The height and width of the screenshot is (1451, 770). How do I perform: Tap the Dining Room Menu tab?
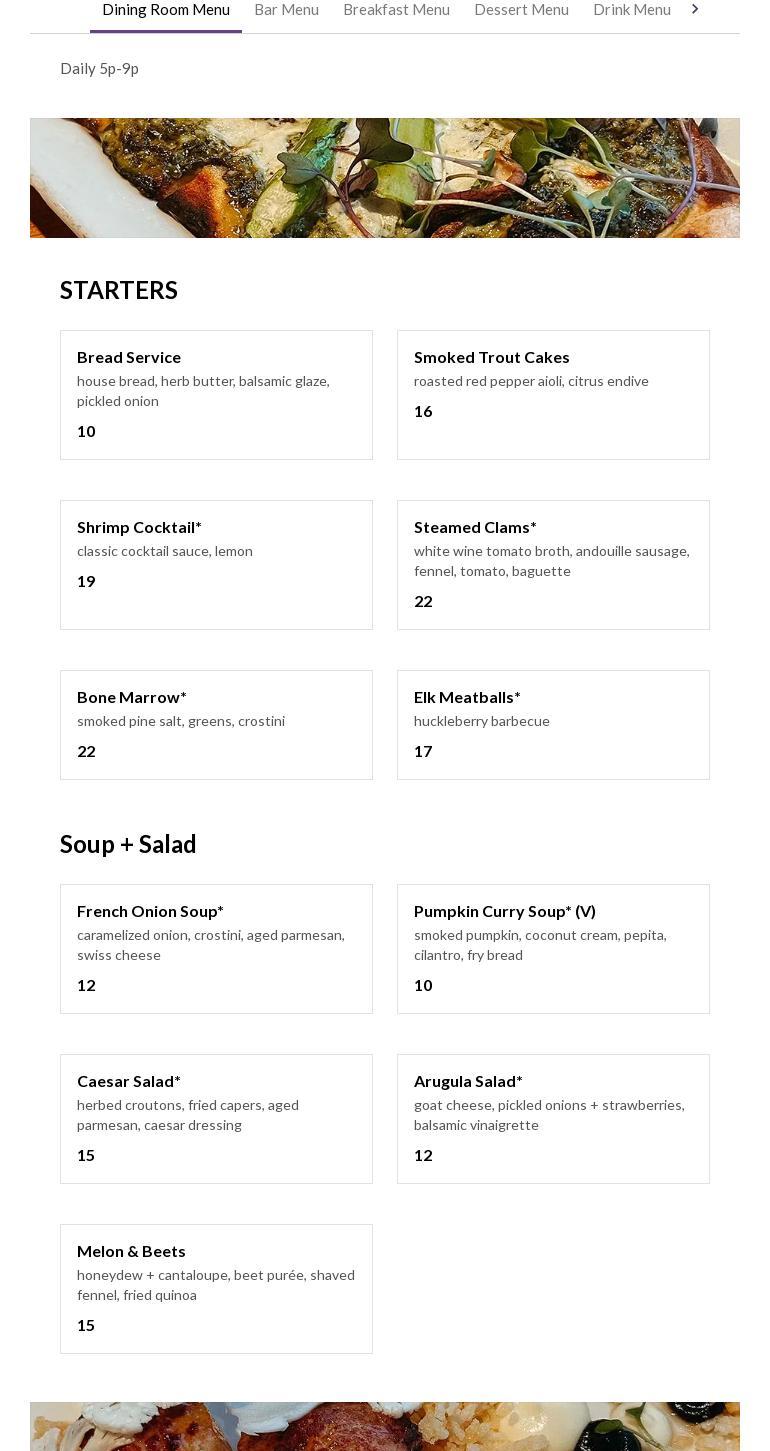[x=166, y=10]
